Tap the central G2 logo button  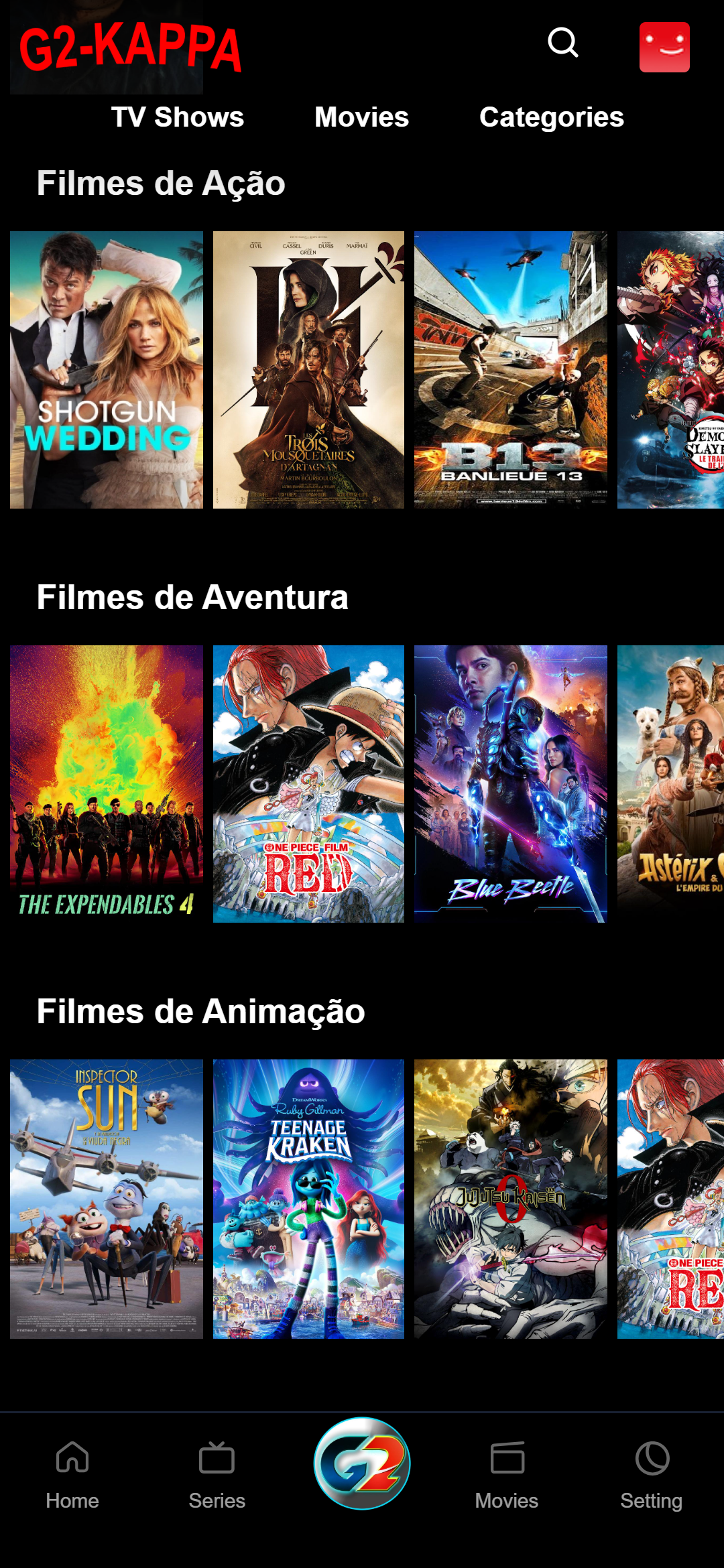pyautogui.click(x=362, y=1463)
